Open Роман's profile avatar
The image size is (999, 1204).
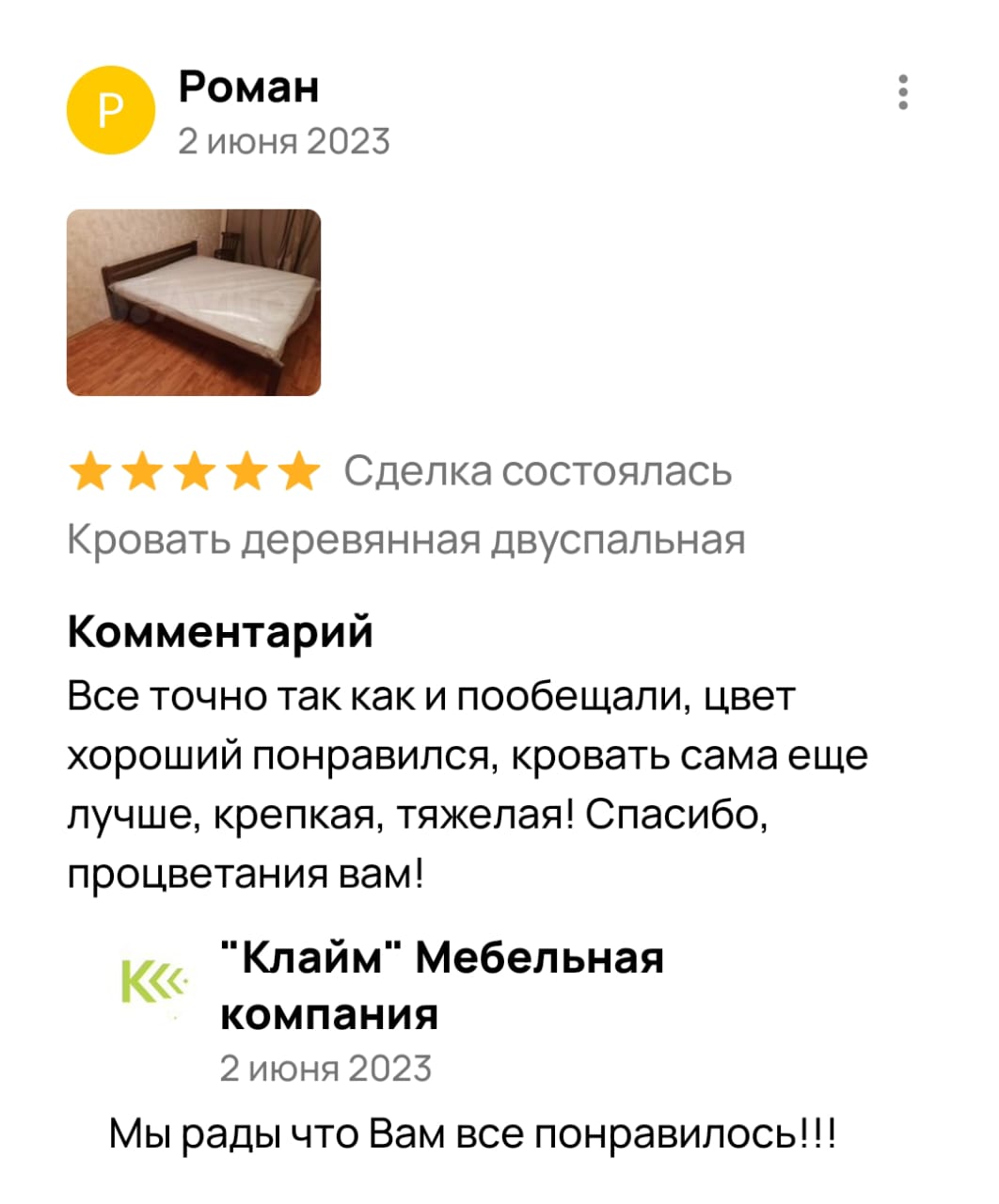click(x=110, y=111)
